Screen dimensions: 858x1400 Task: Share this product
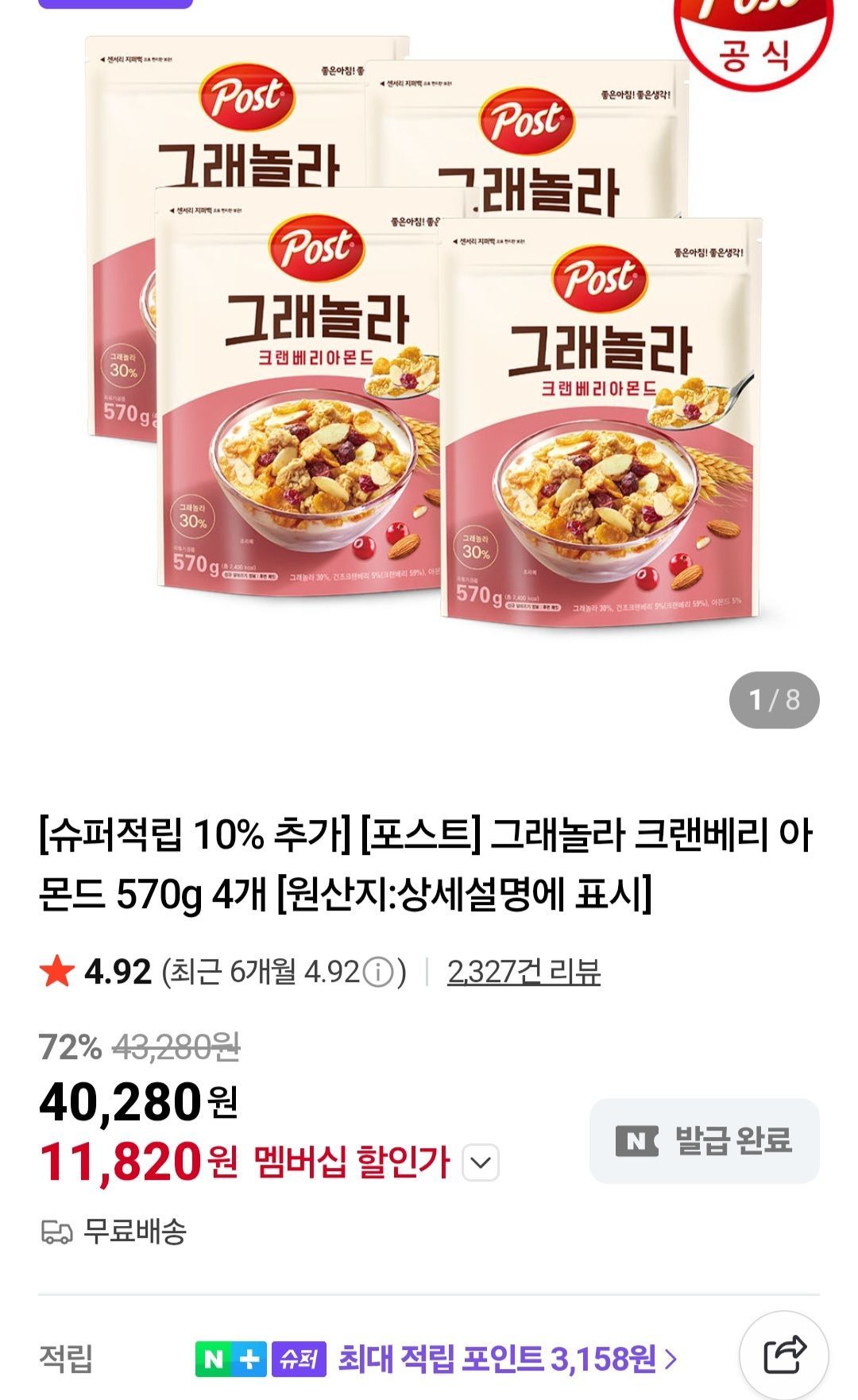click(783, 1355)
